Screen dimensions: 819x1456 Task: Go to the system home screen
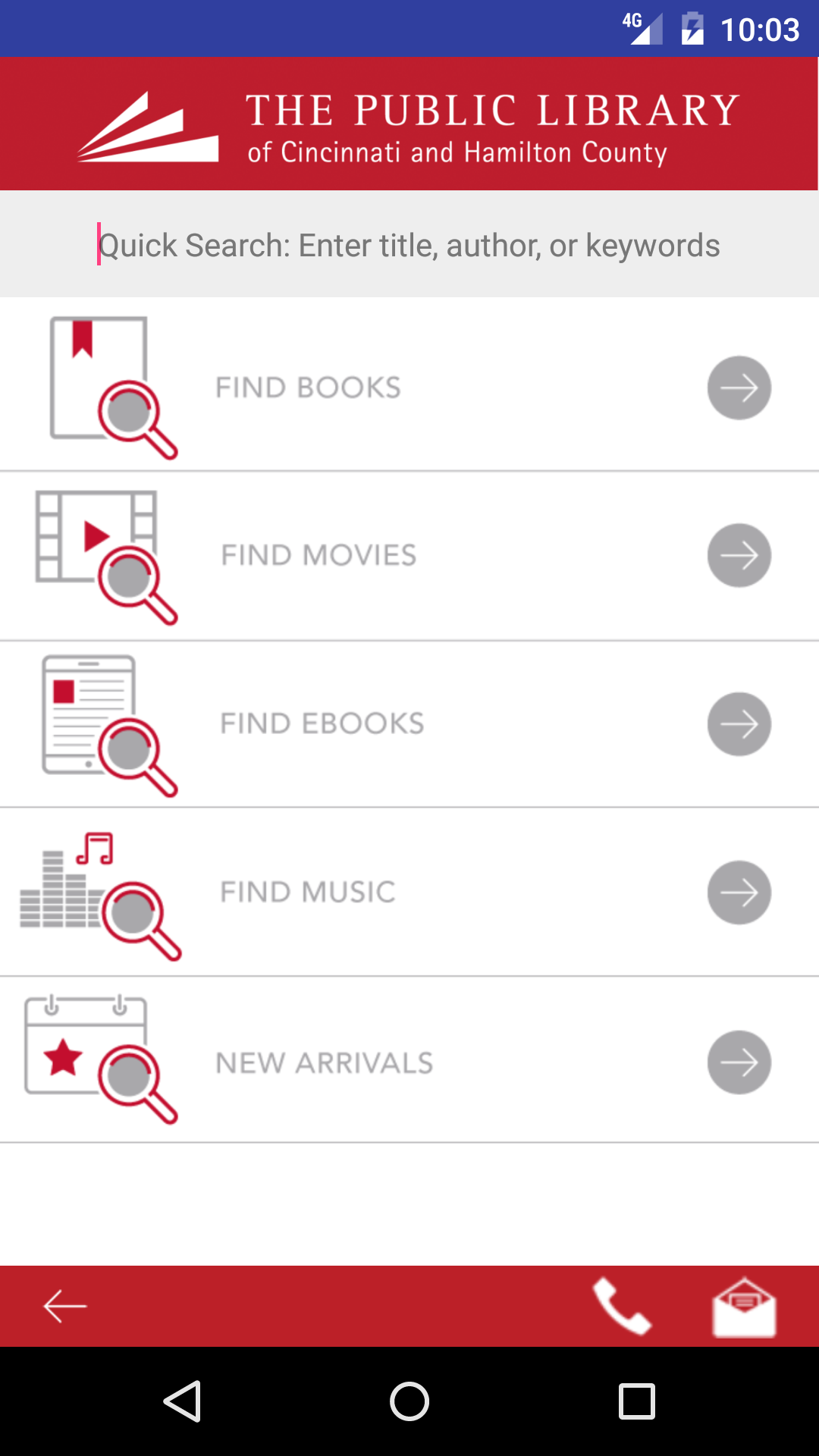click(409, 1401)
